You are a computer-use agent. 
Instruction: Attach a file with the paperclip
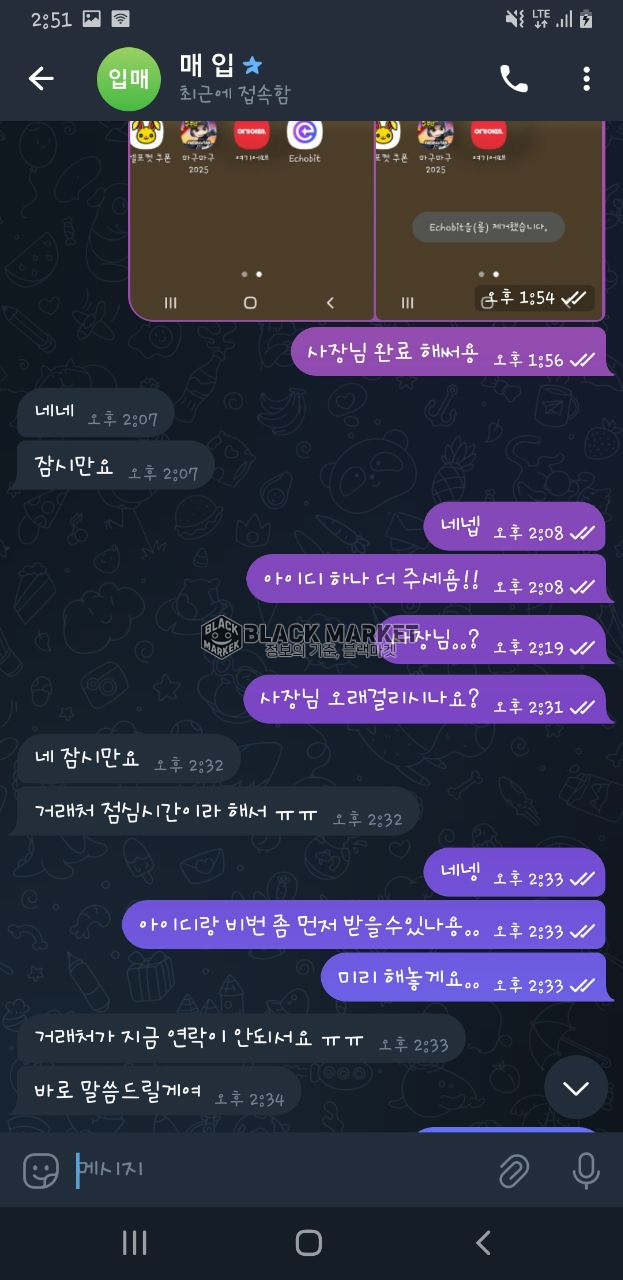coord(513,1169)
